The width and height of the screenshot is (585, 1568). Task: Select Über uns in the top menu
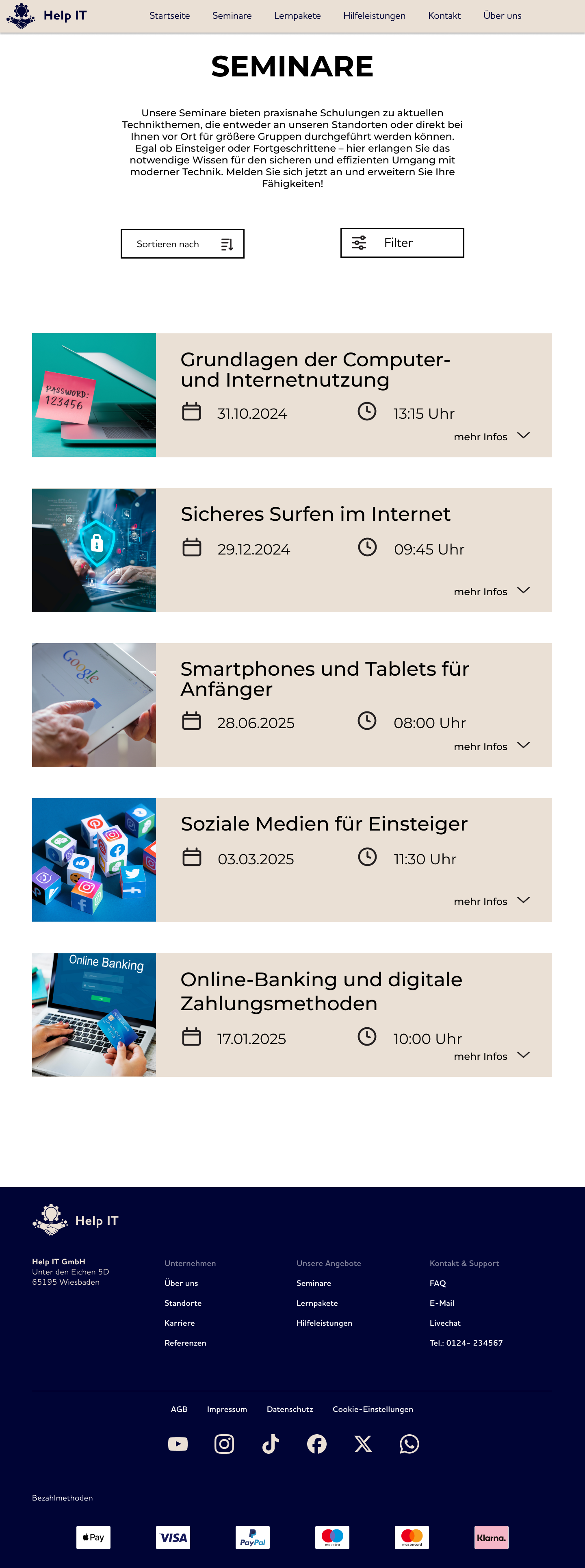pos(502,16)
